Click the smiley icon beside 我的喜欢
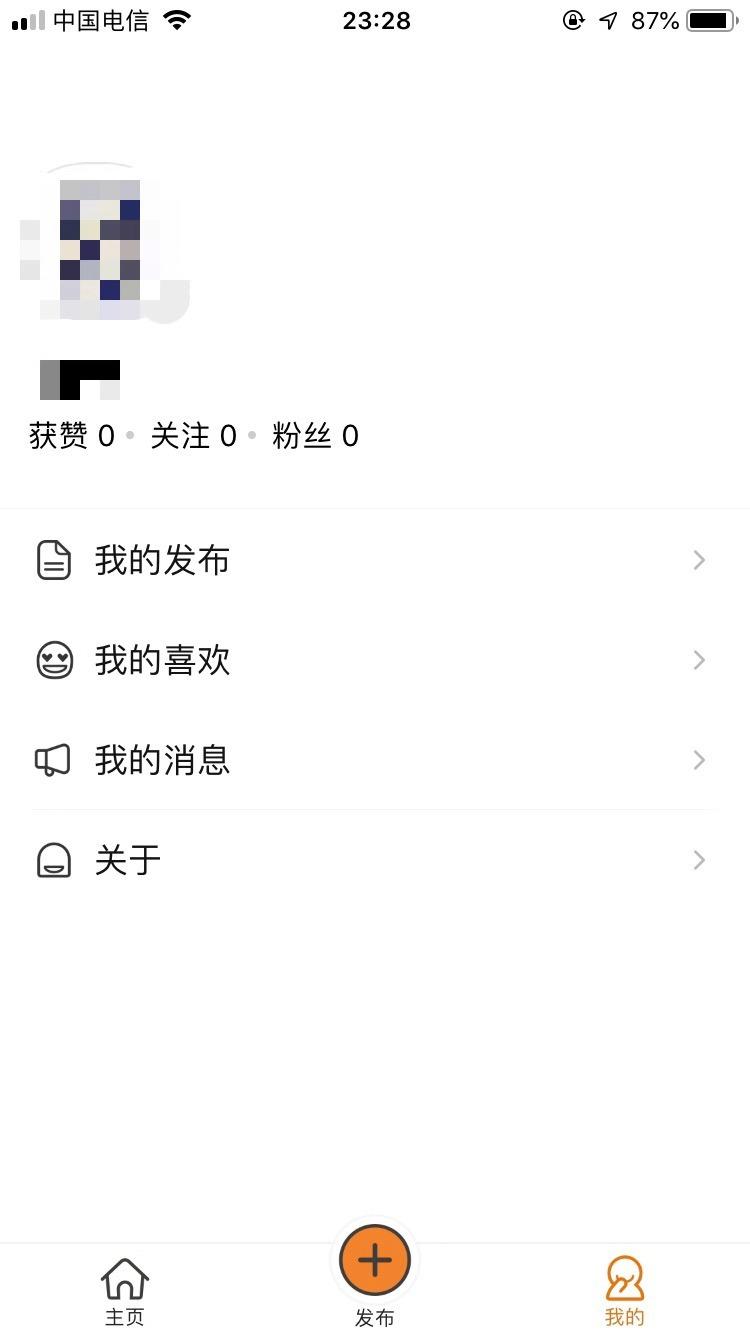The width and height of the screenshot is (750, 1334). pos(54,660)
